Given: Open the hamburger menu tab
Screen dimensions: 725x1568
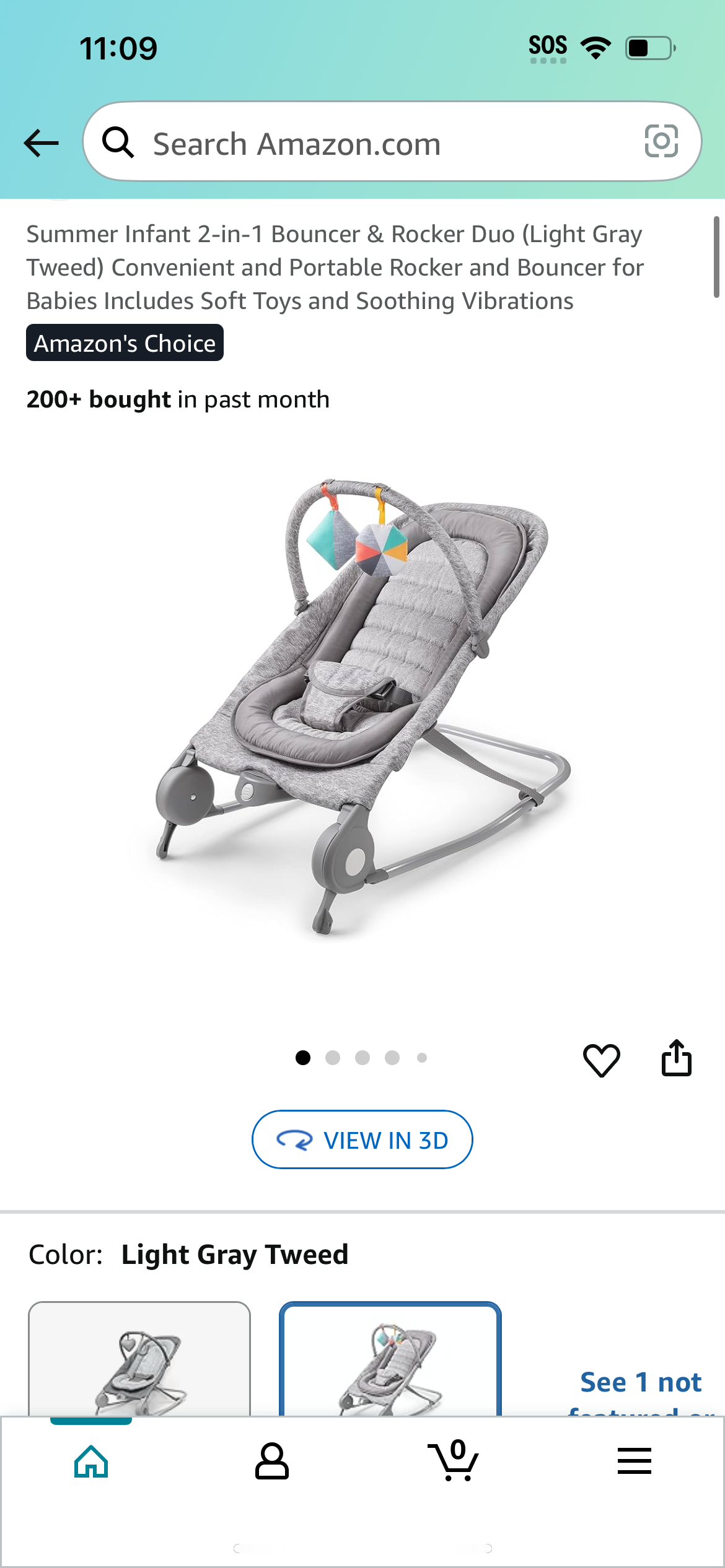Looking at the screenshot, I should click(634, 1461).
